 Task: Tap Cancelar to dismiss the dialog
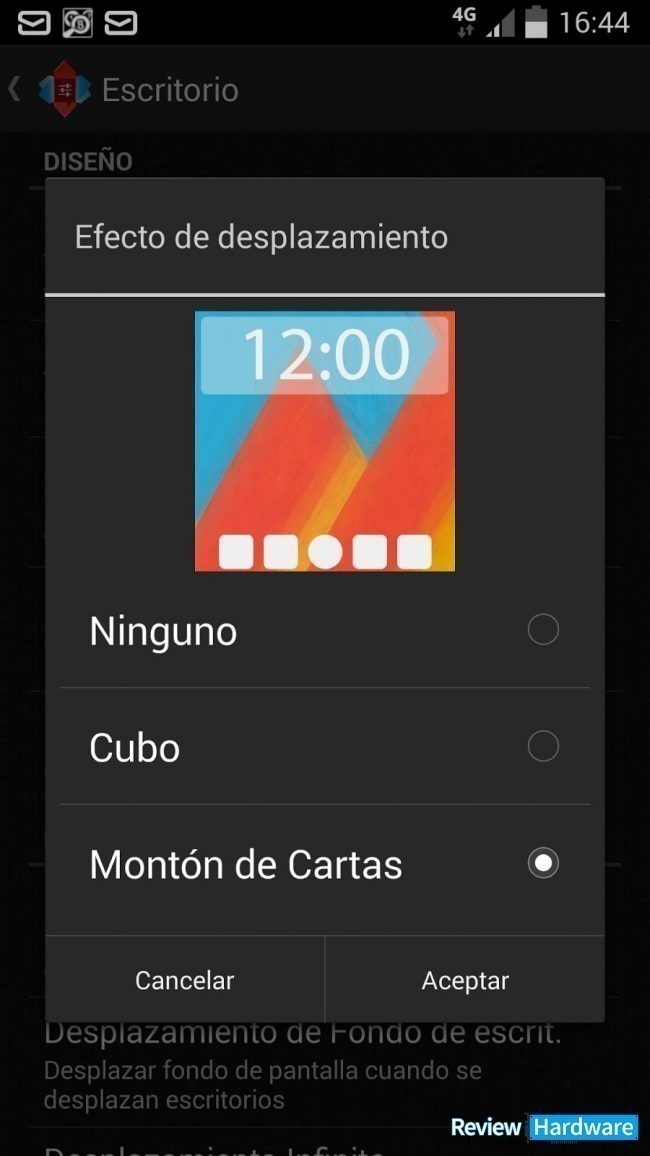coord(184,980)
